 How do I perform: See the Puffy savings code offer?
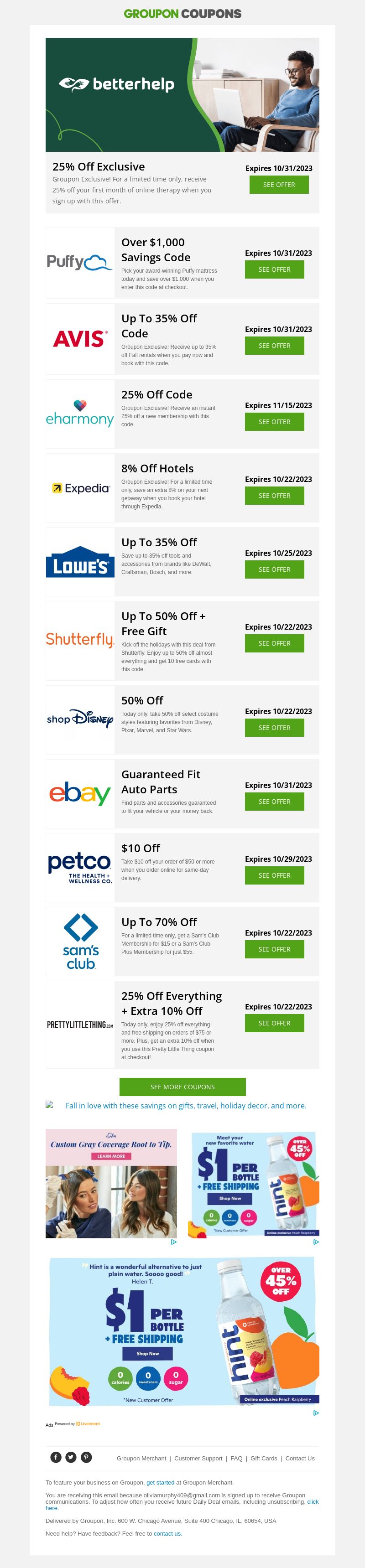274,269
